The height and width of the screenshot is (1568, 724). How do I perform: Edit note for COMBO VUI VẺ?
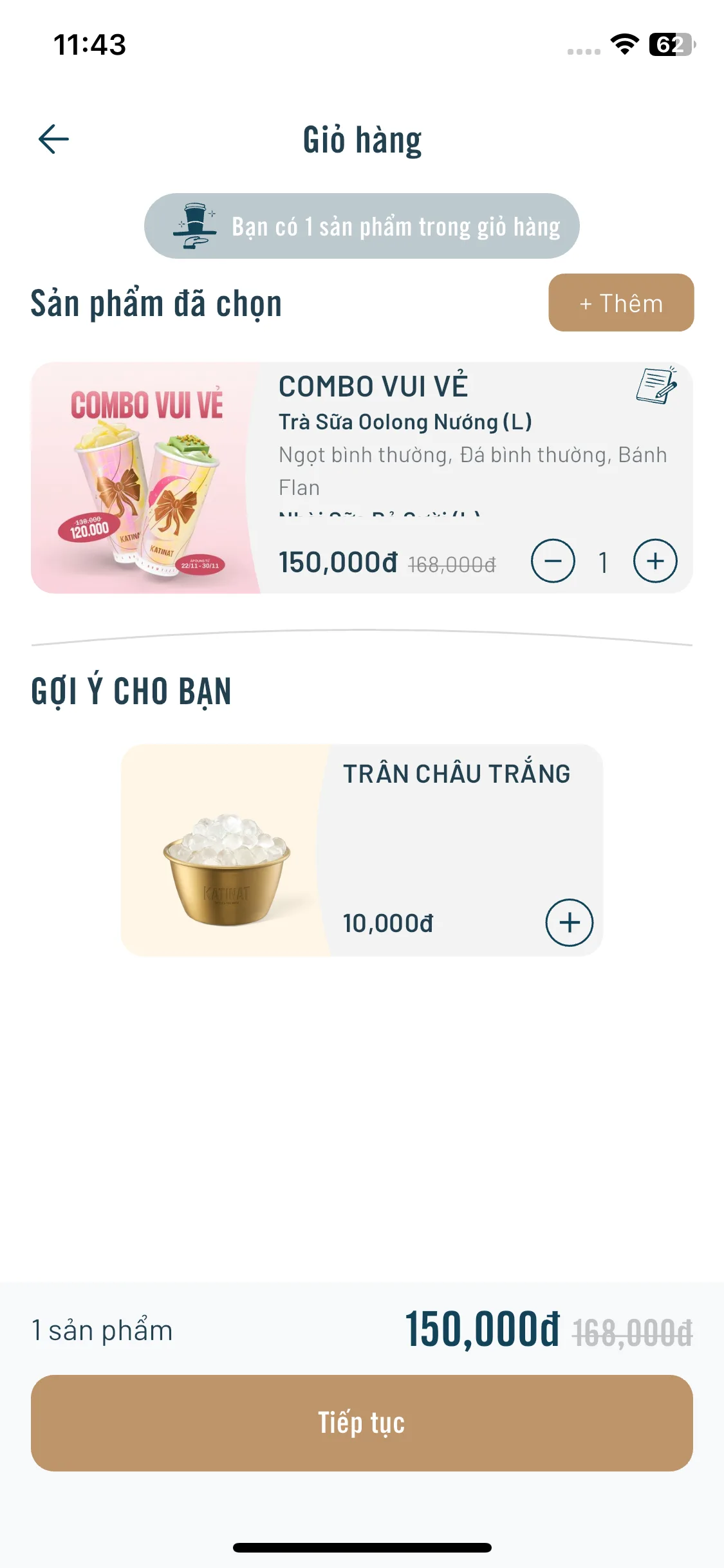[656, 386]
